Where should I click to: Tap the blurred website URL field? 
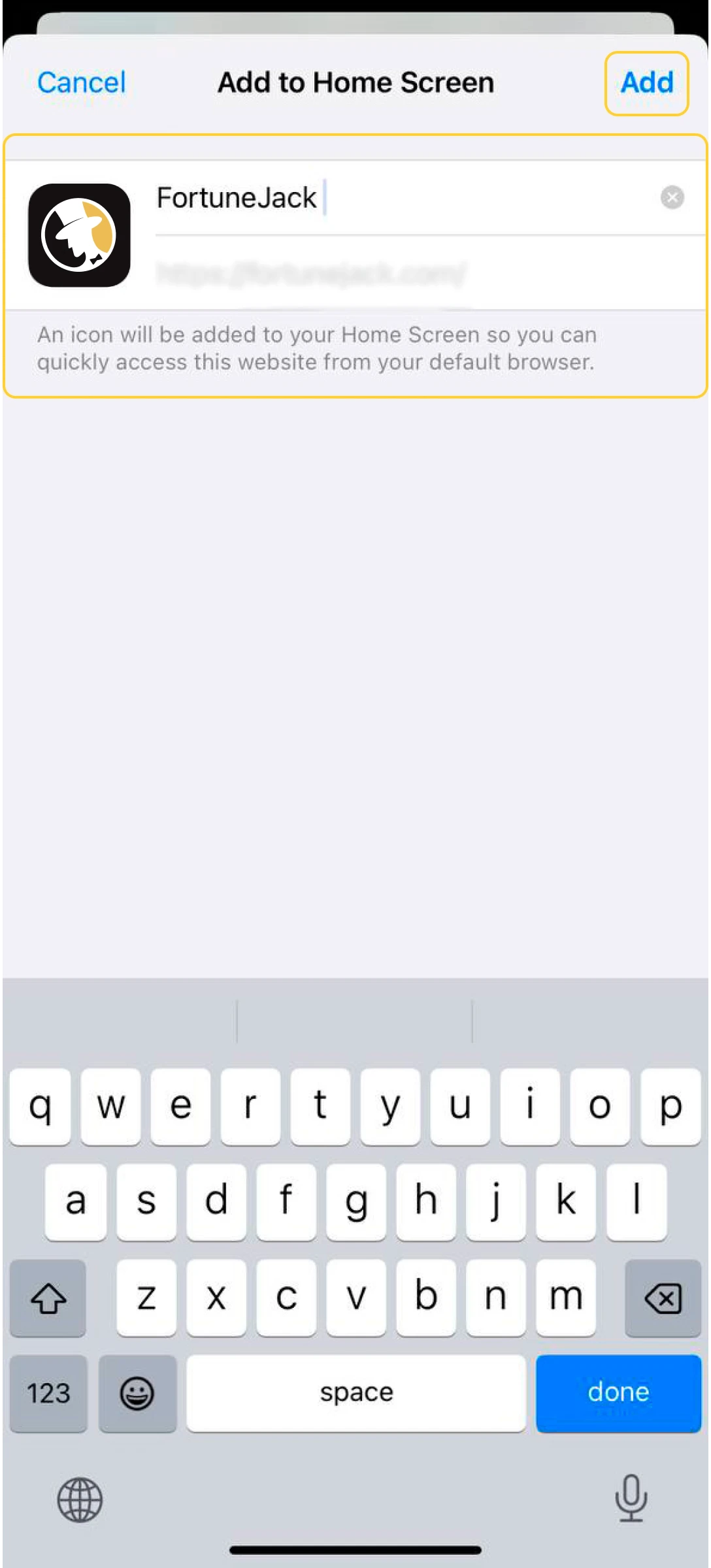click(392, 273)
